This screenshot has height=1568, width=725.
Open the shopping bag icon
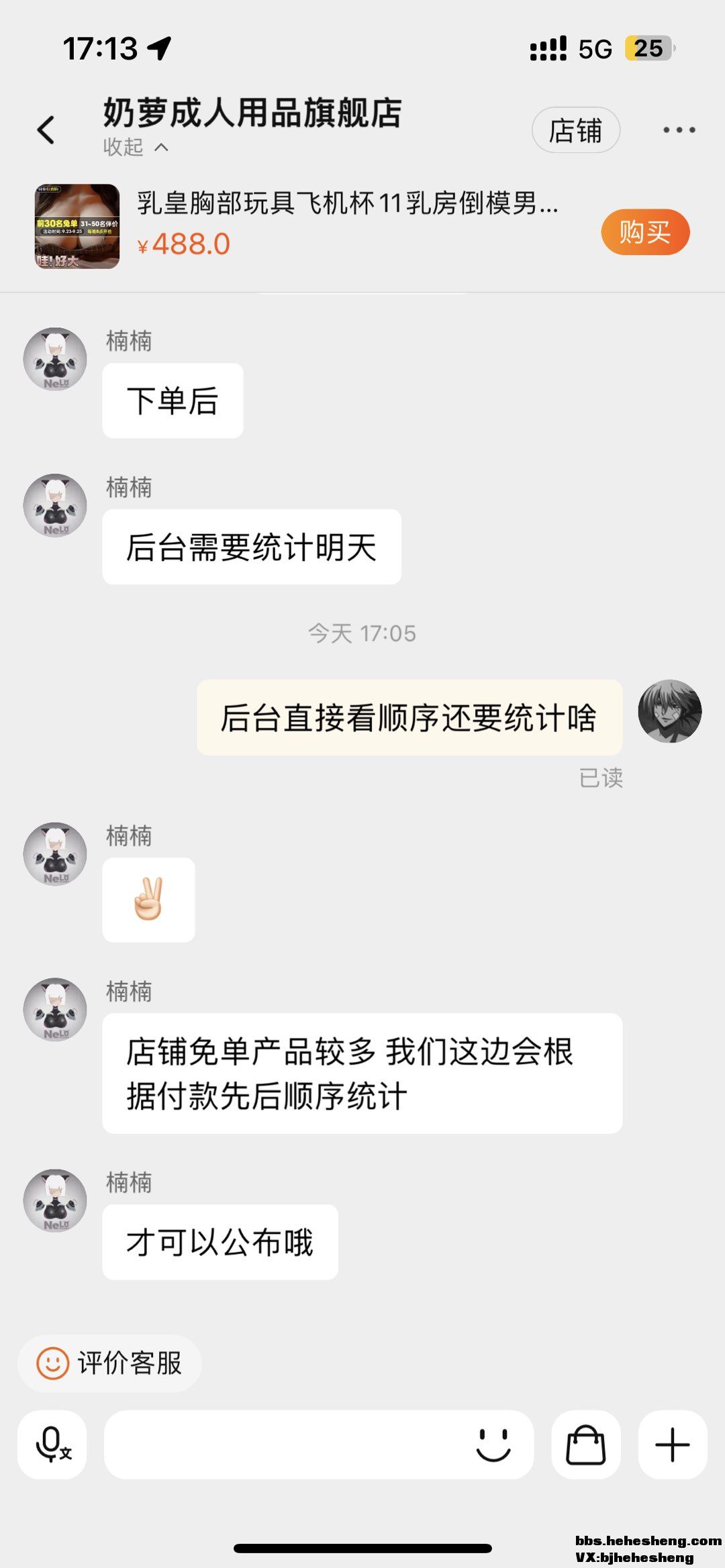585,1444
